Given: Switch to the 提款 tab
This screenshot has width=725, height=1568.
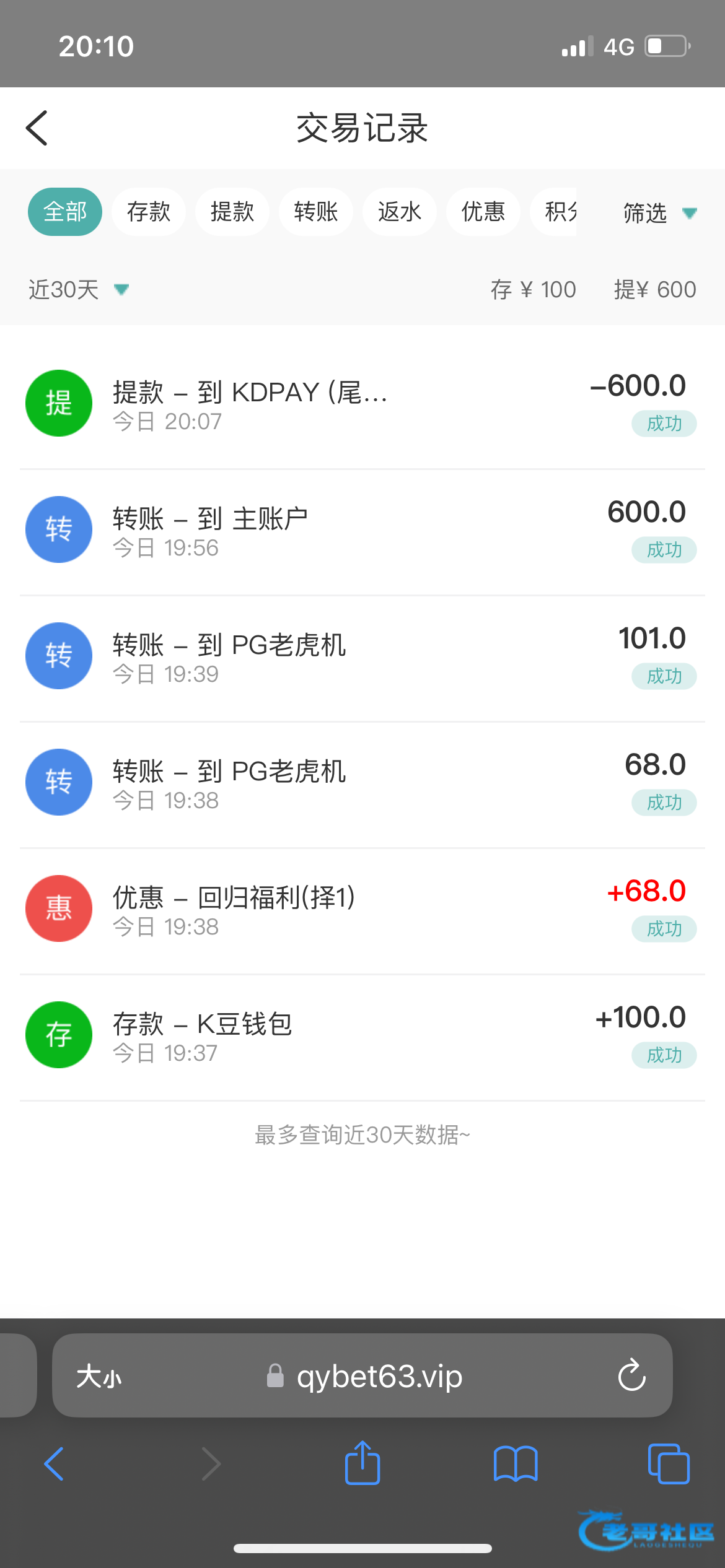Looking at the screenshot, I should point(232,212).
